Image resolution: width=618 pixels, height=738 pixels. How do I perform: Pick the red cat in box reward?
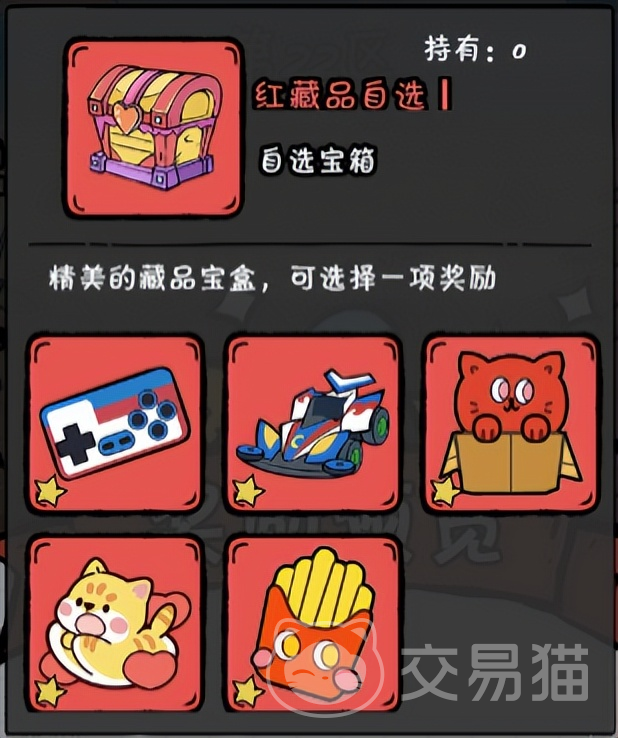(511, 422)
